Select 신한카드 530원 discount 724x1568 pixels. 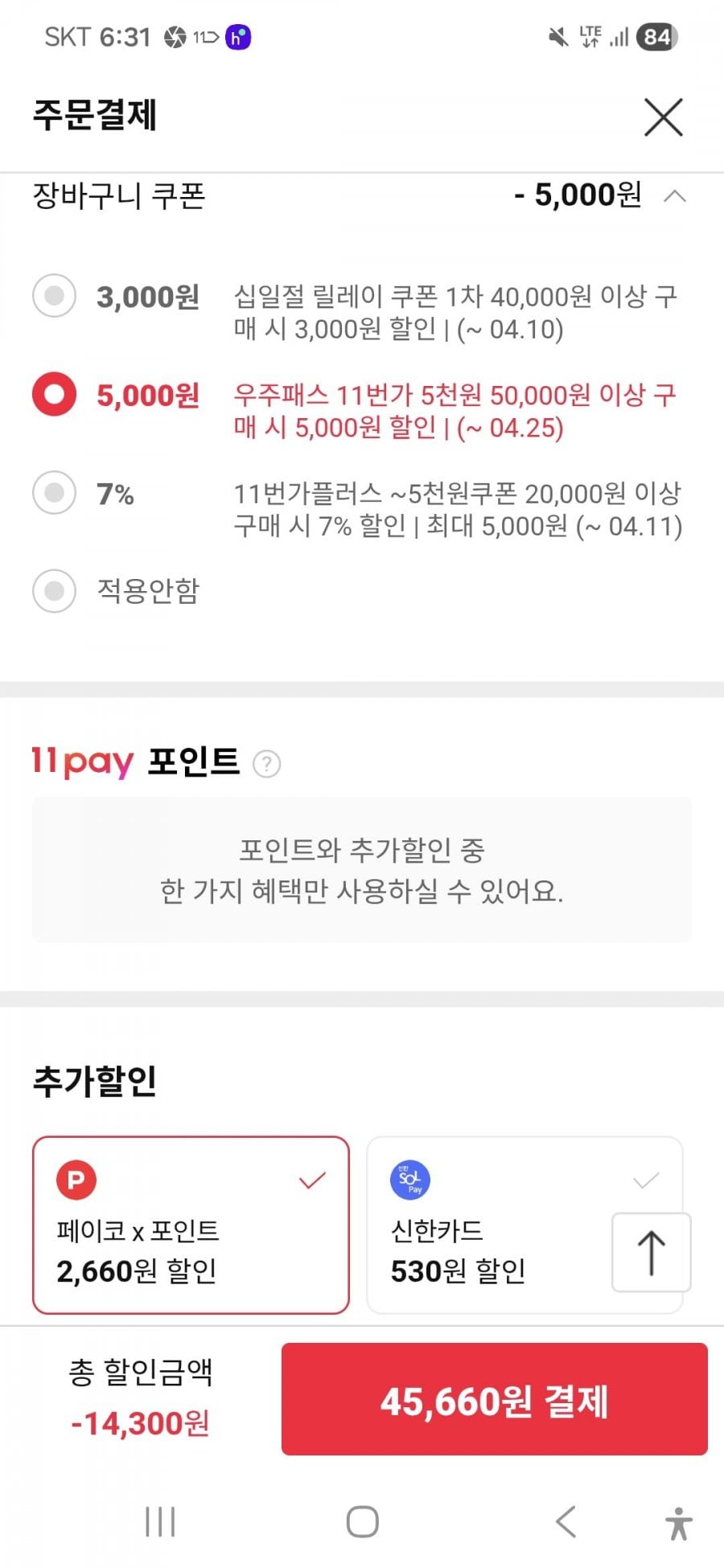(x=524, y=1225)
